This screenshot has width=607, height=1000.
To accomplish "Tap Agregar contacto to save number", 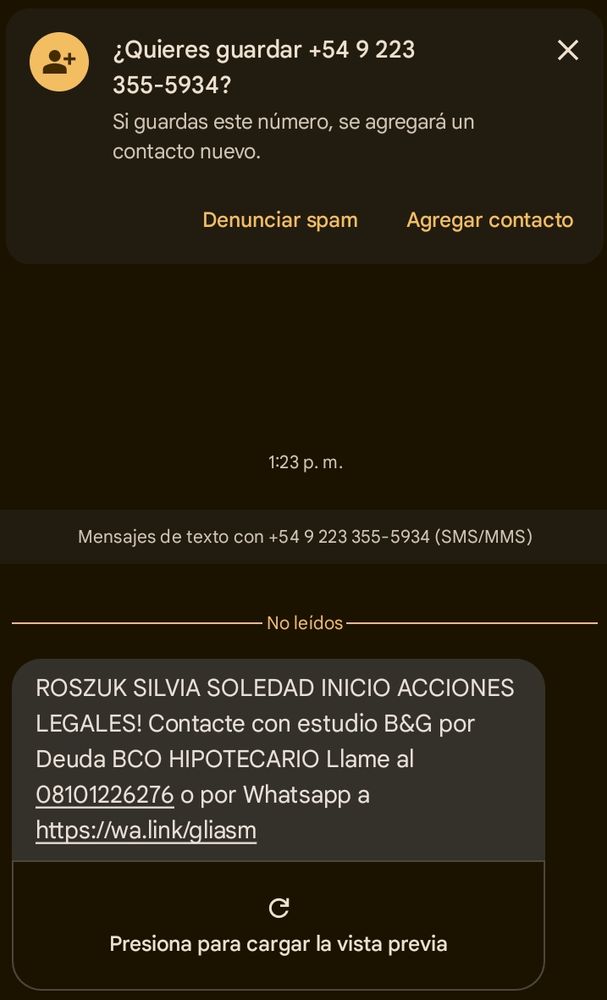I will click(490, 220).
